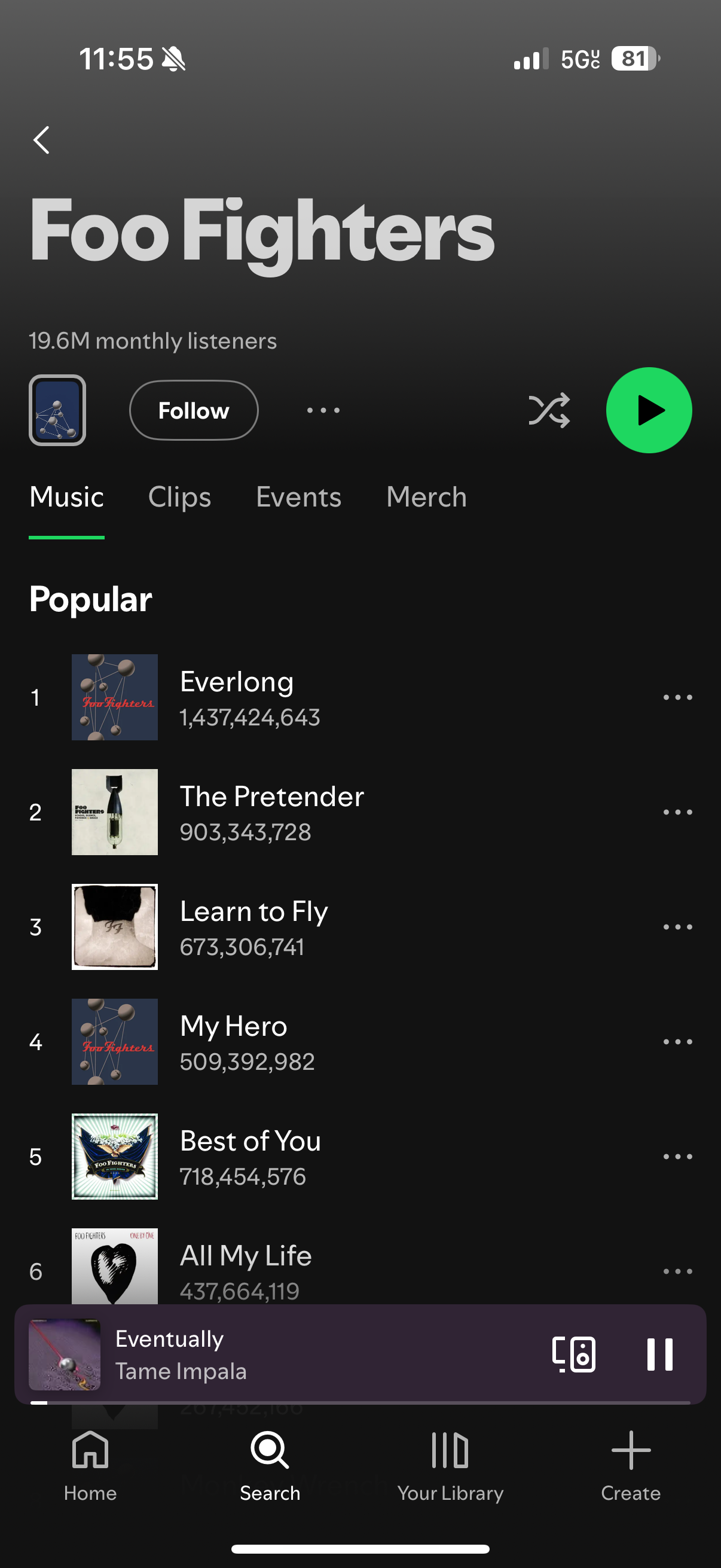Image resolution: width=721 pixels, height=1568 pixels.
Task: Open the connect to device picker
Action: pos(573,1355)
